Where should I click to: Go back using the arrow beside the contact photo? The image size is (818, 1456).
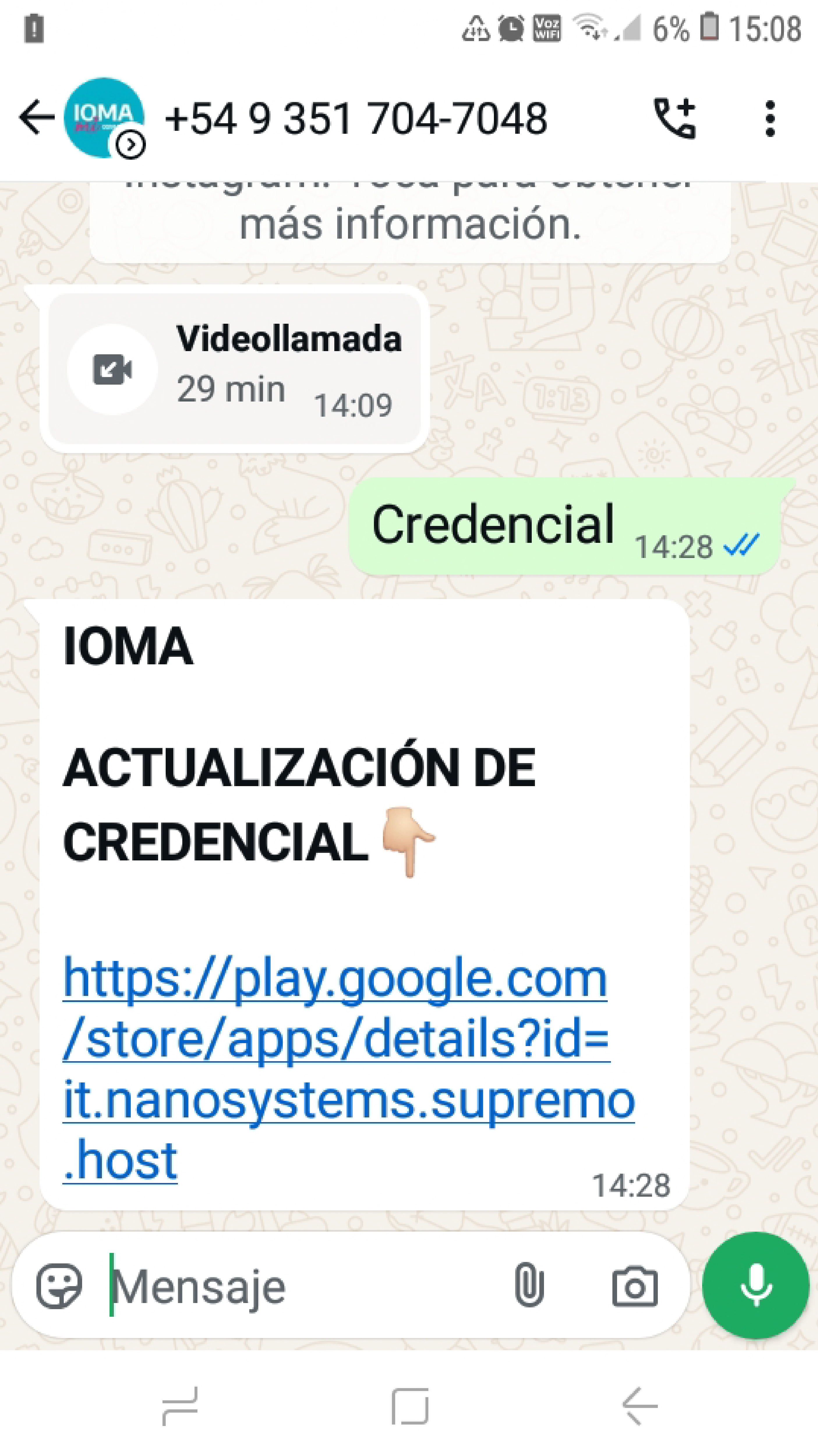click(37, 117)
